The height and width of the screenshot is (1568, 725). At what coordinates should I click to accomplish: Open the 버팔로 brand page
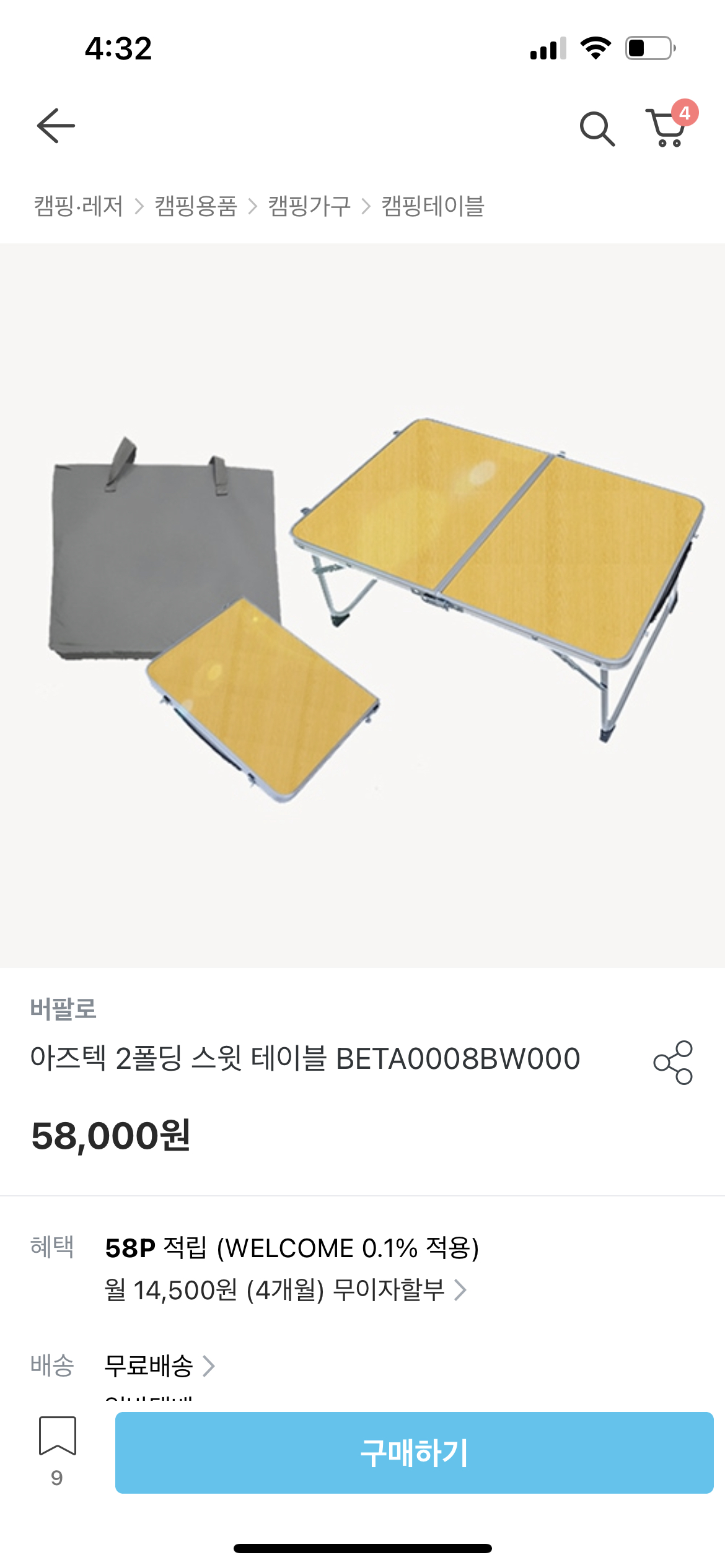63,1009
